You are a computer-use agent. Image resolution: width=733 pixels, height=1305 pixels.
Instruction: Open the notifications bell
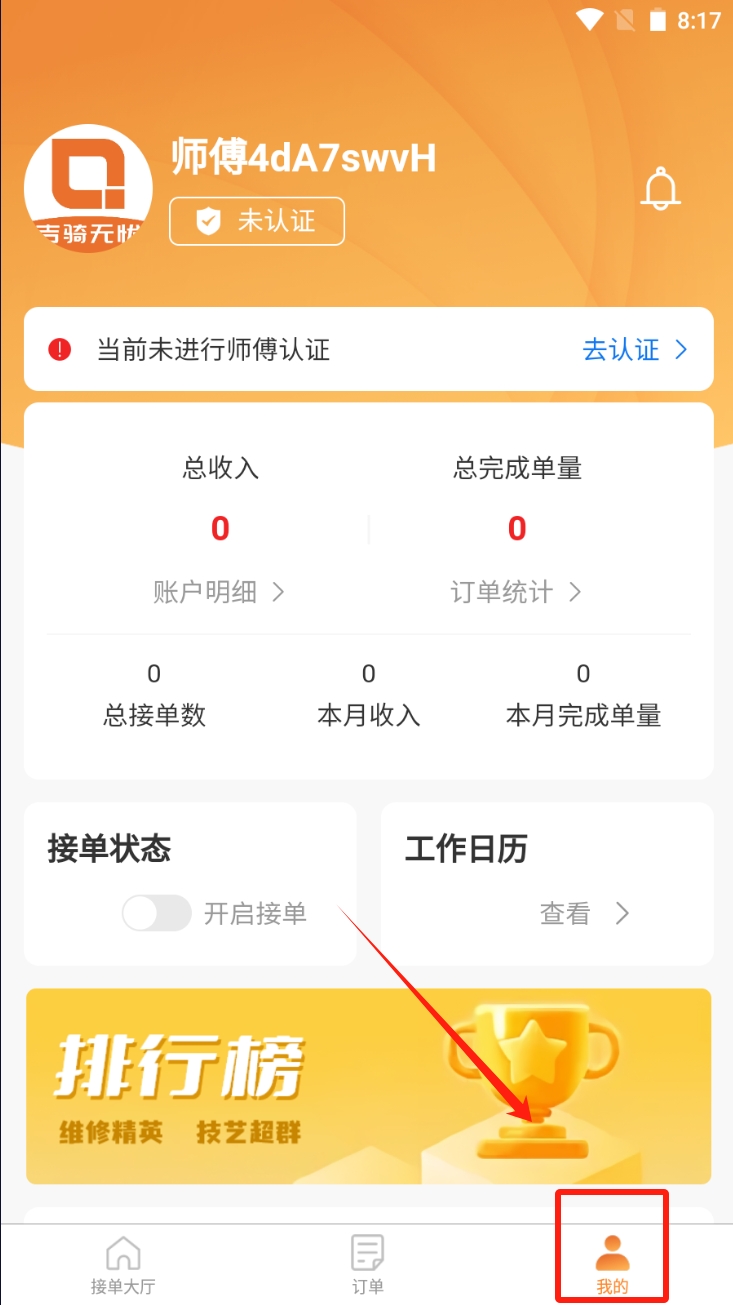[660, 189]
